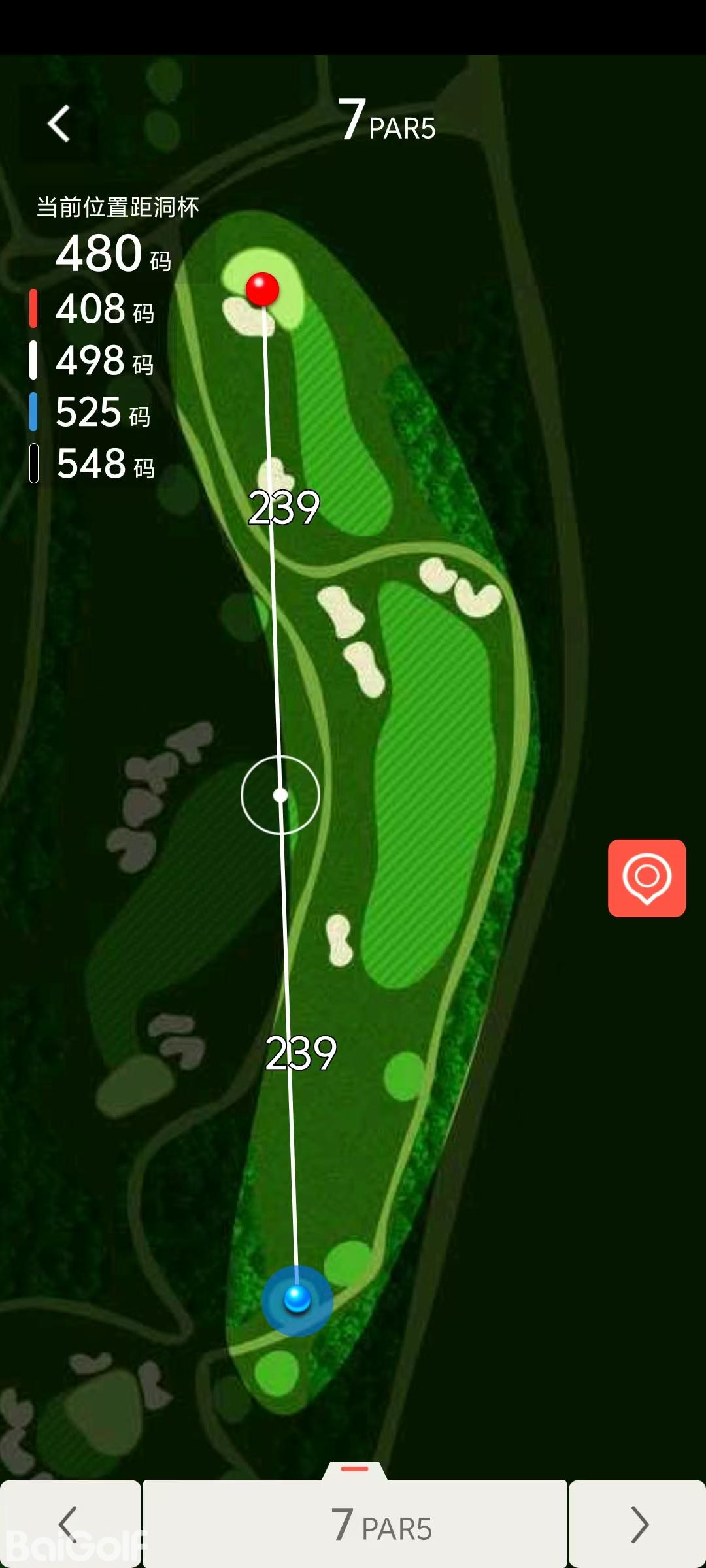Go to the next hole
Image resolution: width=706 pixels, height=1568 pixels.
click(x=638, y=1524)
